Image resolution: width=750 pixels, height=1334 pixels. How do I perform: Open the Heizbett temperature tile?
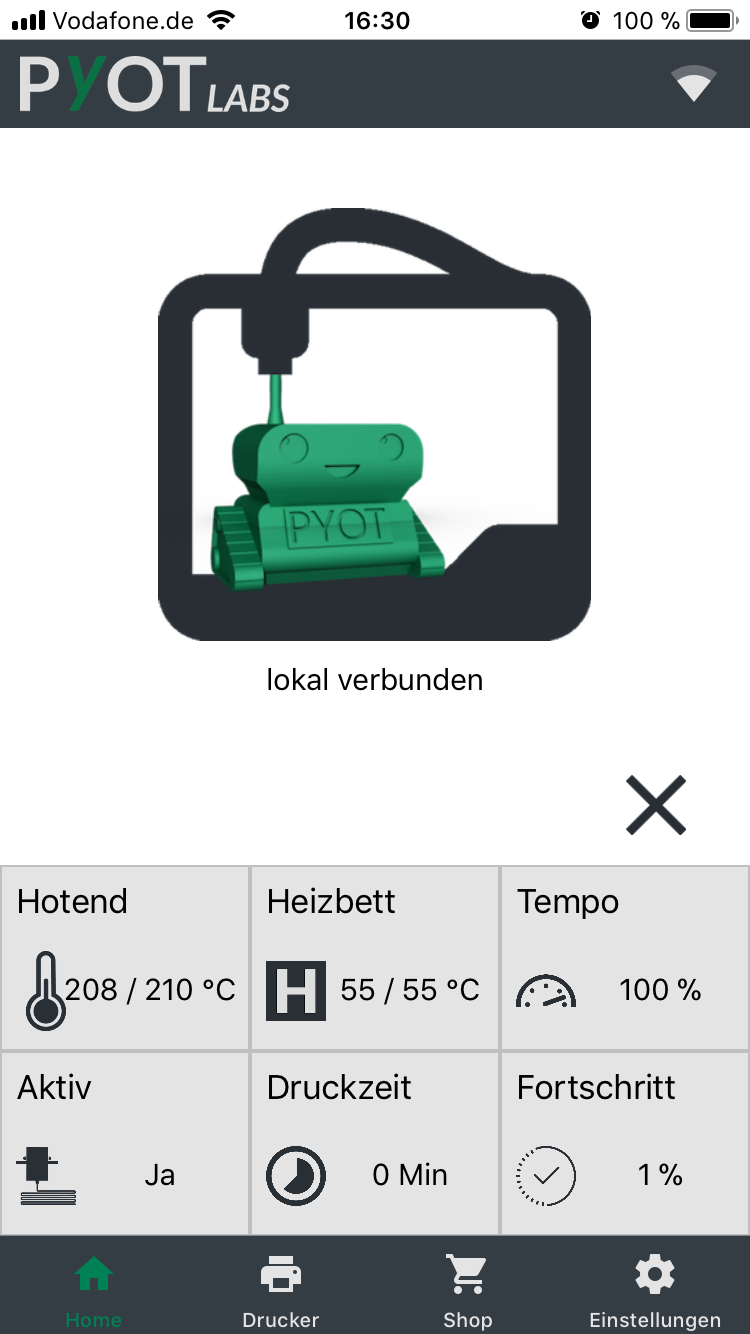pyautogui.click(x=374, y=958)
